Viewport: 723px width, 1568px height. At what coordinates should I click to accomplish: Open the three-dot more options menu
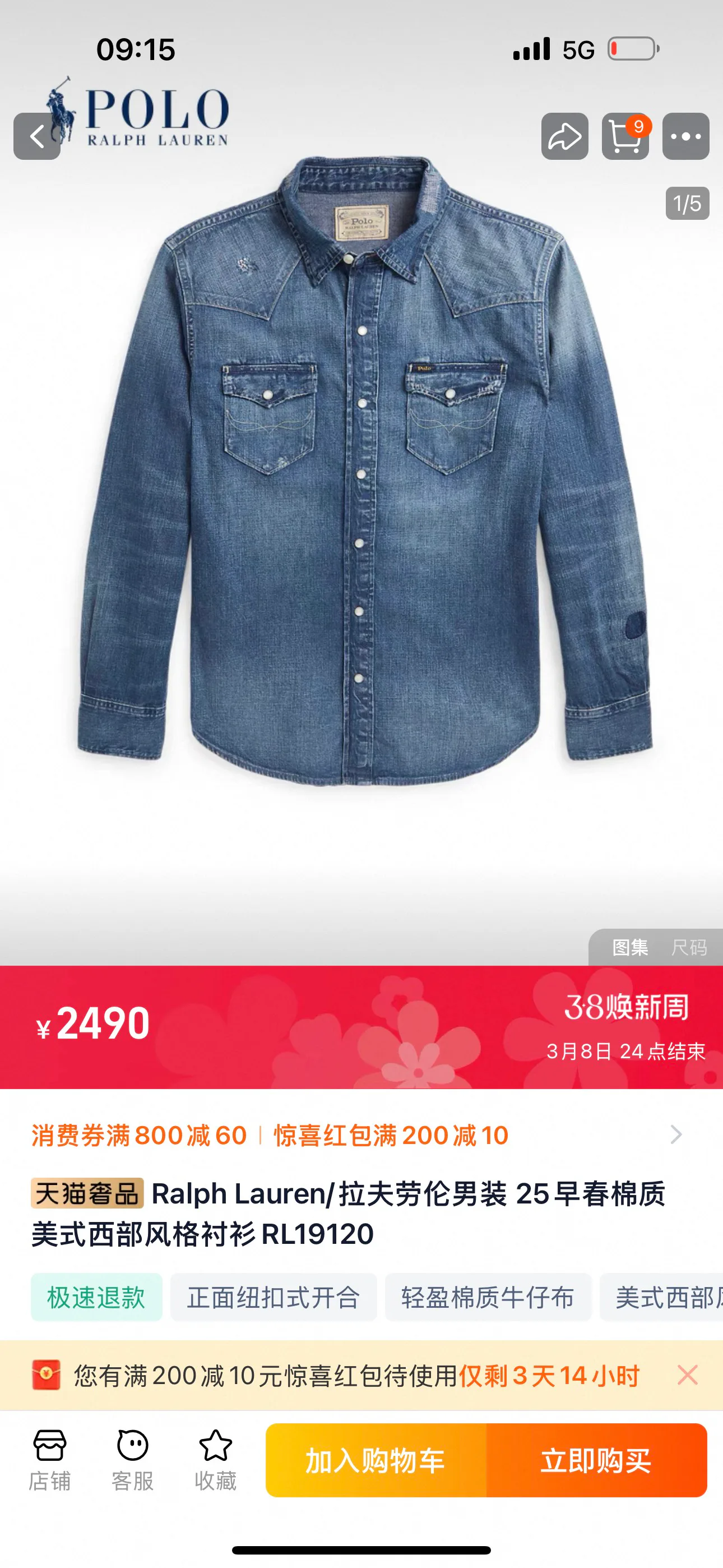[686, 136]
